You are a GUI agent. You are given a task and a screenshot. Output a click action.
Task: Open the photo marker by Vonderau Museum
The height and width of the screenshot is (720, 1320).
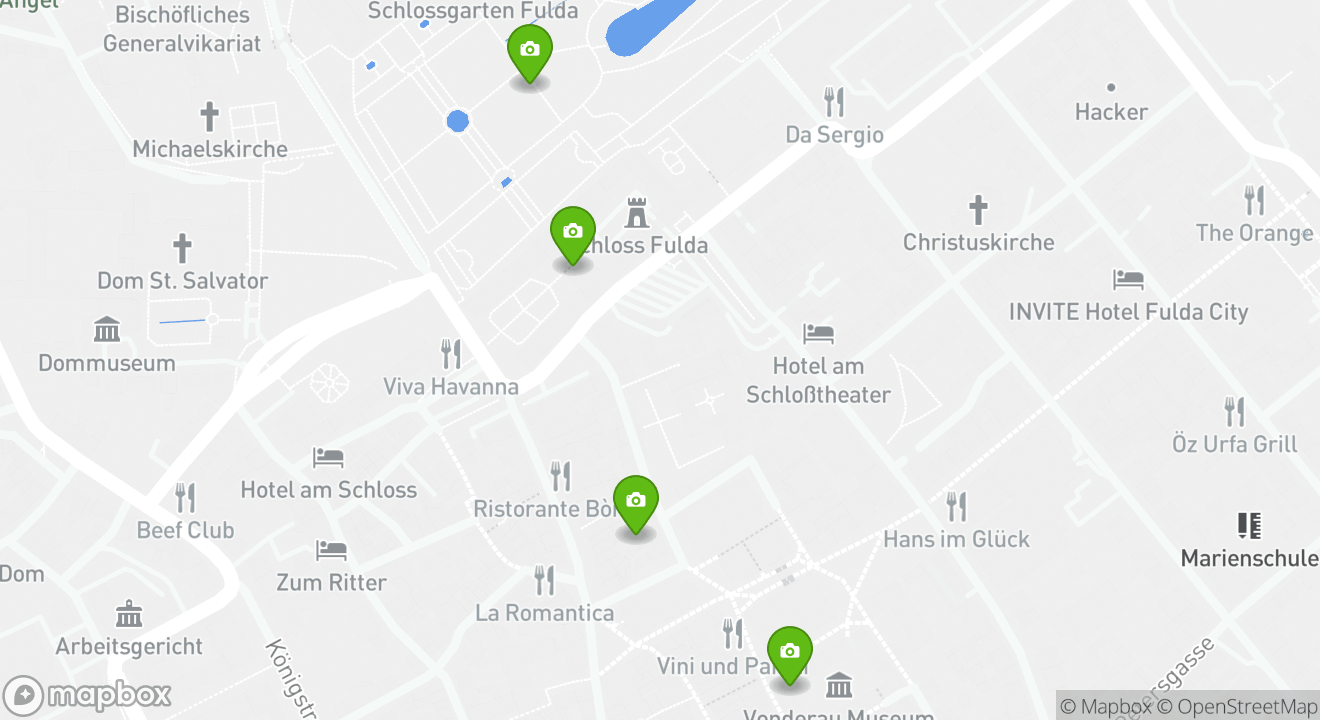(x=789, y=653)
